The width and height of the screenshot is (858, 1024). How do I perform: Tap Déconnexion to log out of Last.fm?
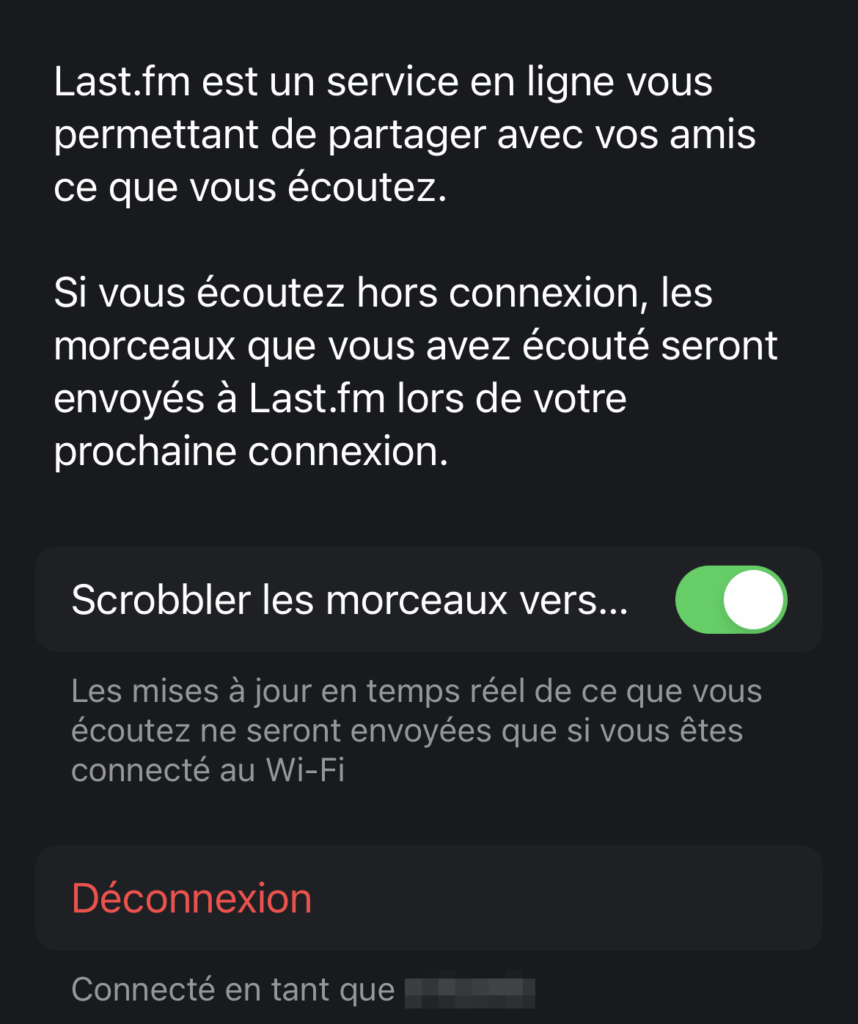(x=192, y=898)
